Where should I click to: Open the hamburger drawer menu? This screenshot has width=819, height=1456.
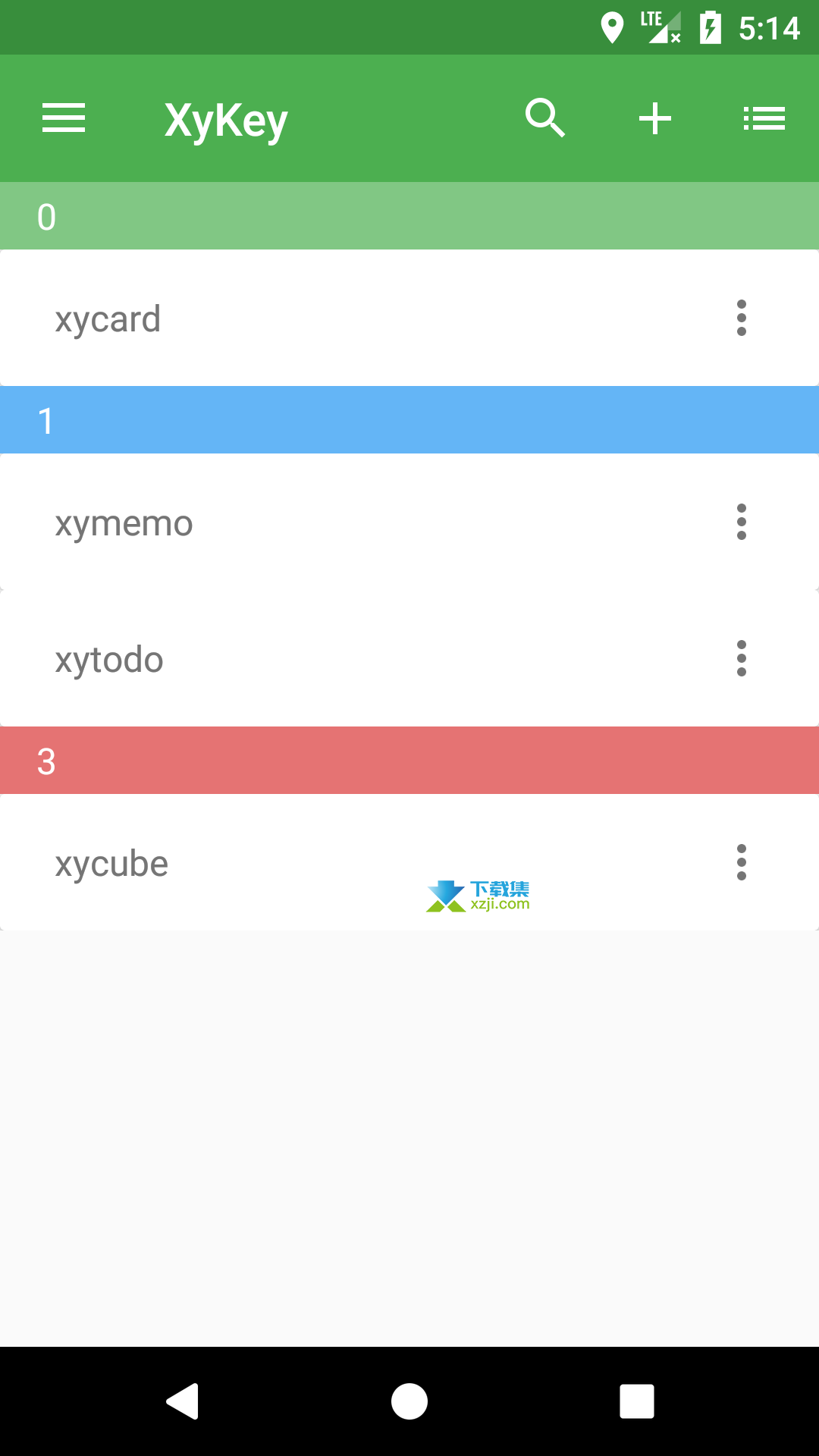pos(64,118)
